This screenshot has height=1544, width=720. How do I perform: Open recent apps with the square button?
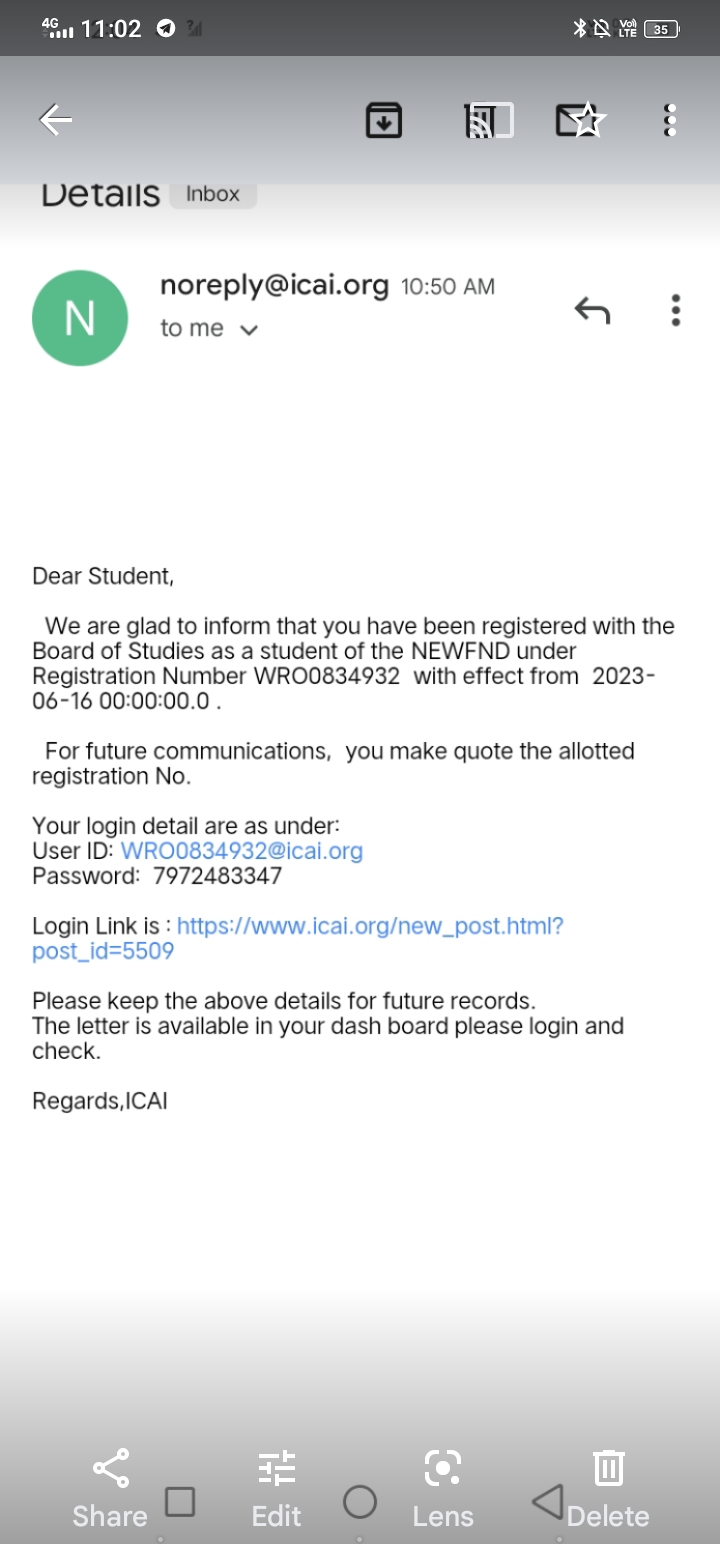coord(180,1501)
